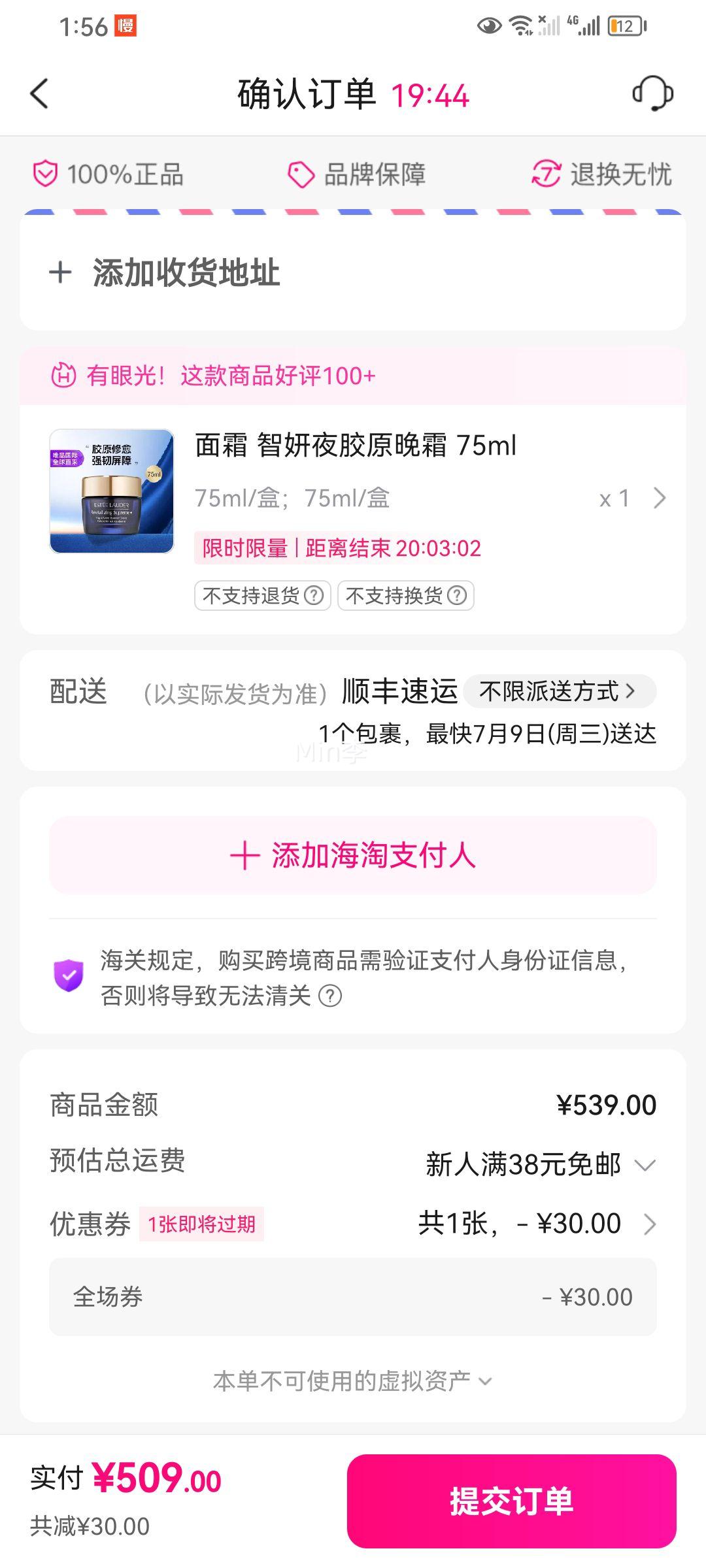The image size is (706, 1568).
Task: Tap the 100%正品 shield badge
Action: coord(44,173)
